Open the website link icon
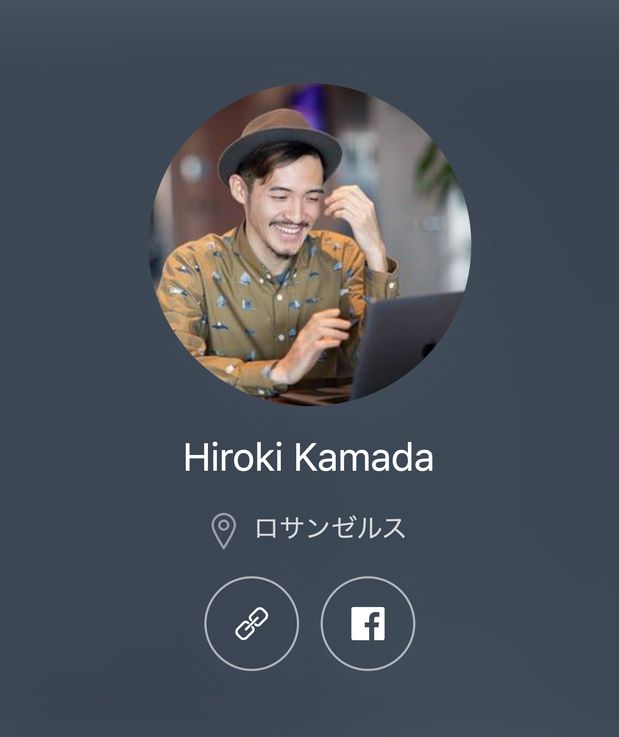The width and height of the screenshot is (619, 737). [x=251, y=624]
